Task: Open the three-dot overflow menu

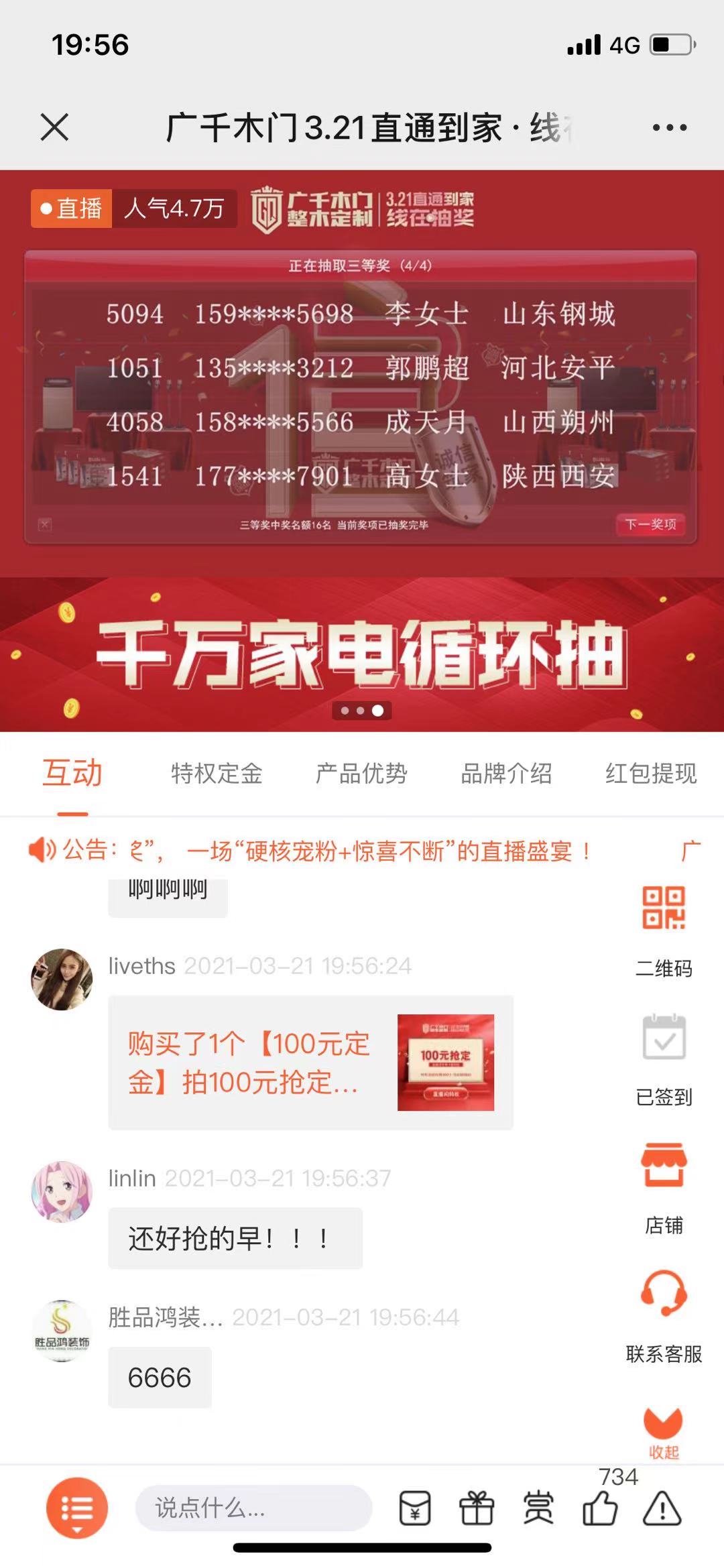Action: (670, 127)
